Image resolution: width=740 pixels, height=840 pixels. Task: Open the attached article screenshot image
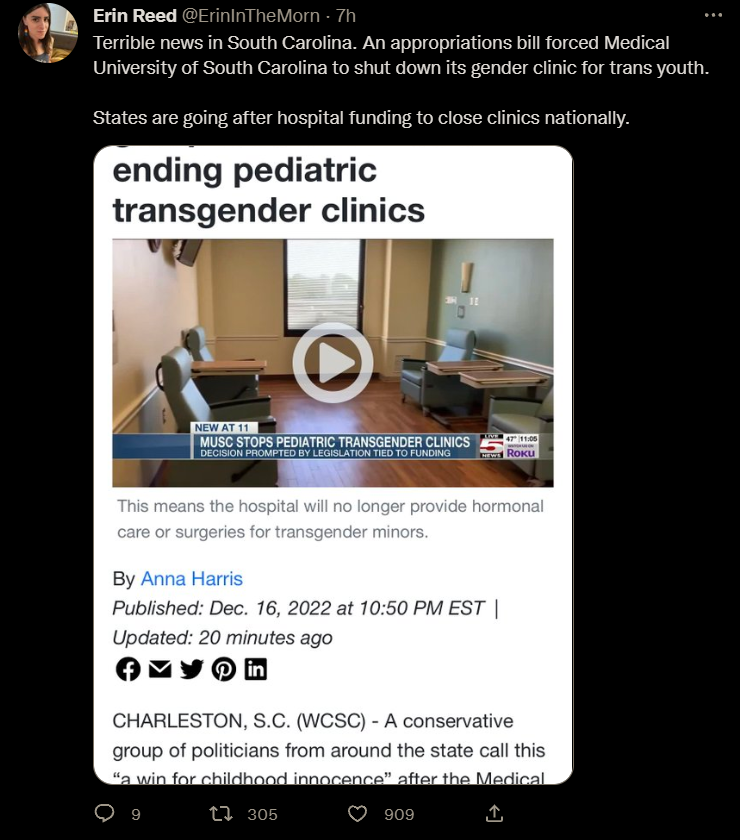(333, 465)
